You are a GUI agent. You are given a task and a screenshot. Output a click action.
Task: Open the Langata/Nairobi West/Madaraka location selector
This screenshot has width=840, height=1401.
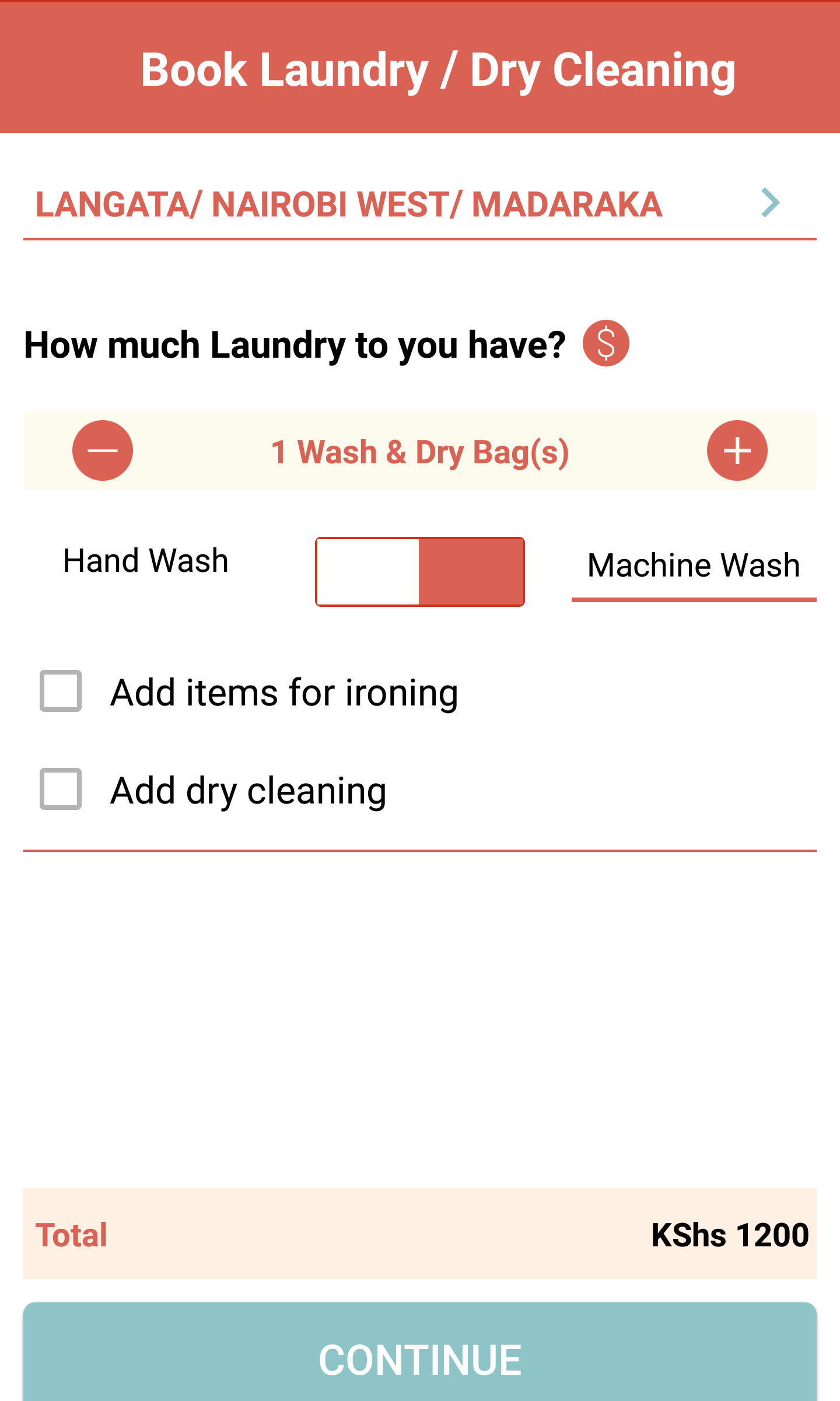click(x=420, y=204)
